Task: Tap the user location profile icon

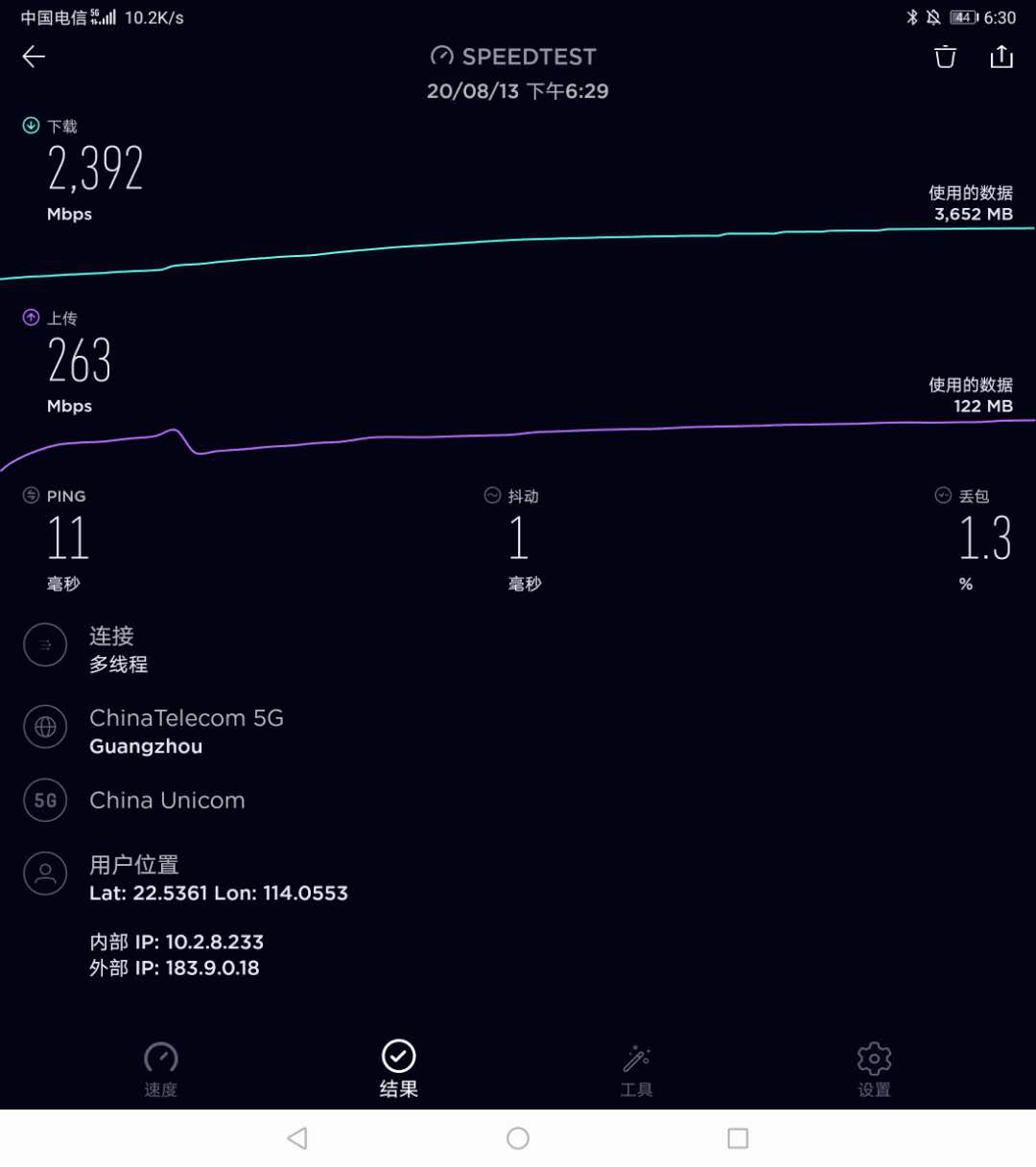Action: [x=45, y=874]
